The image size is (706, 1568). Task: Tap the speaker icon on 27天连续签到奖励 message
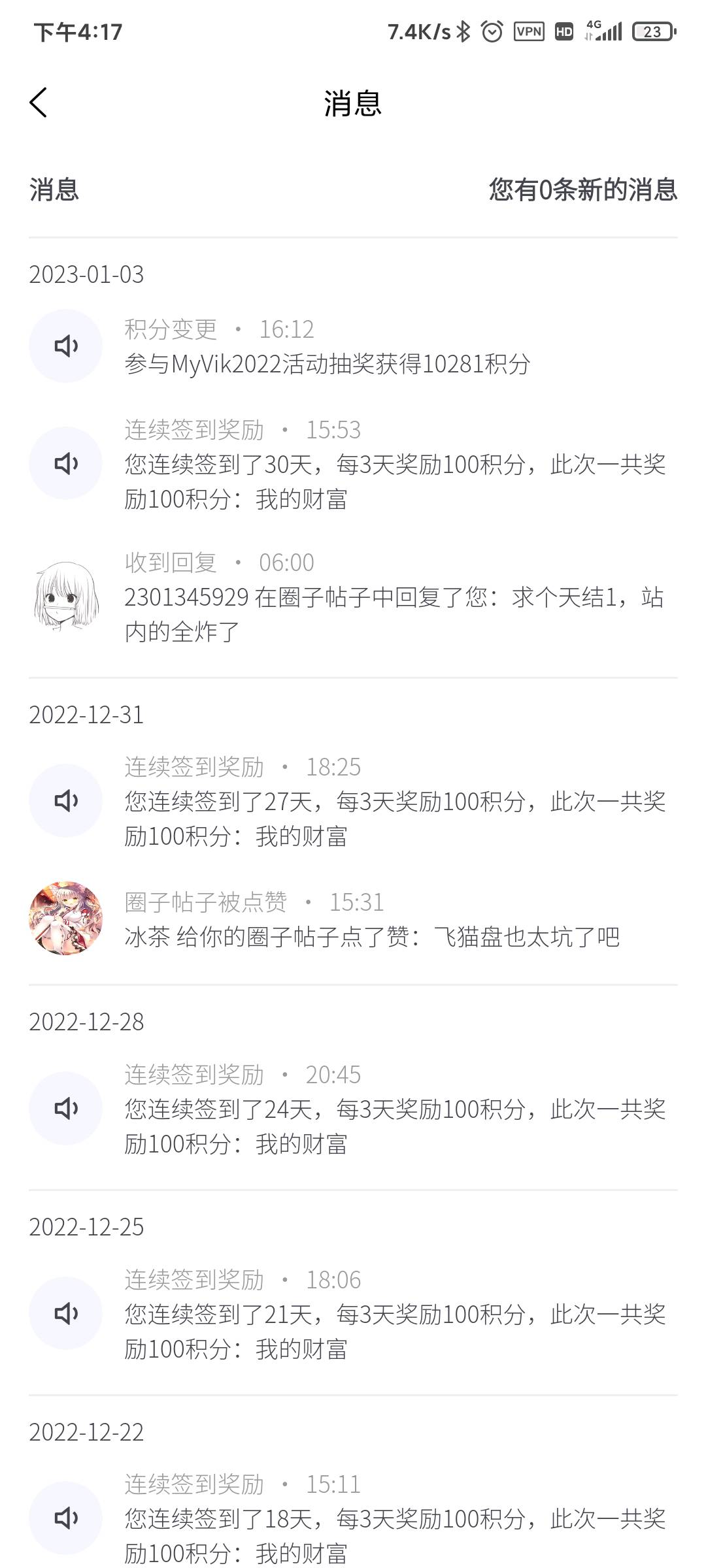[65, 801]
